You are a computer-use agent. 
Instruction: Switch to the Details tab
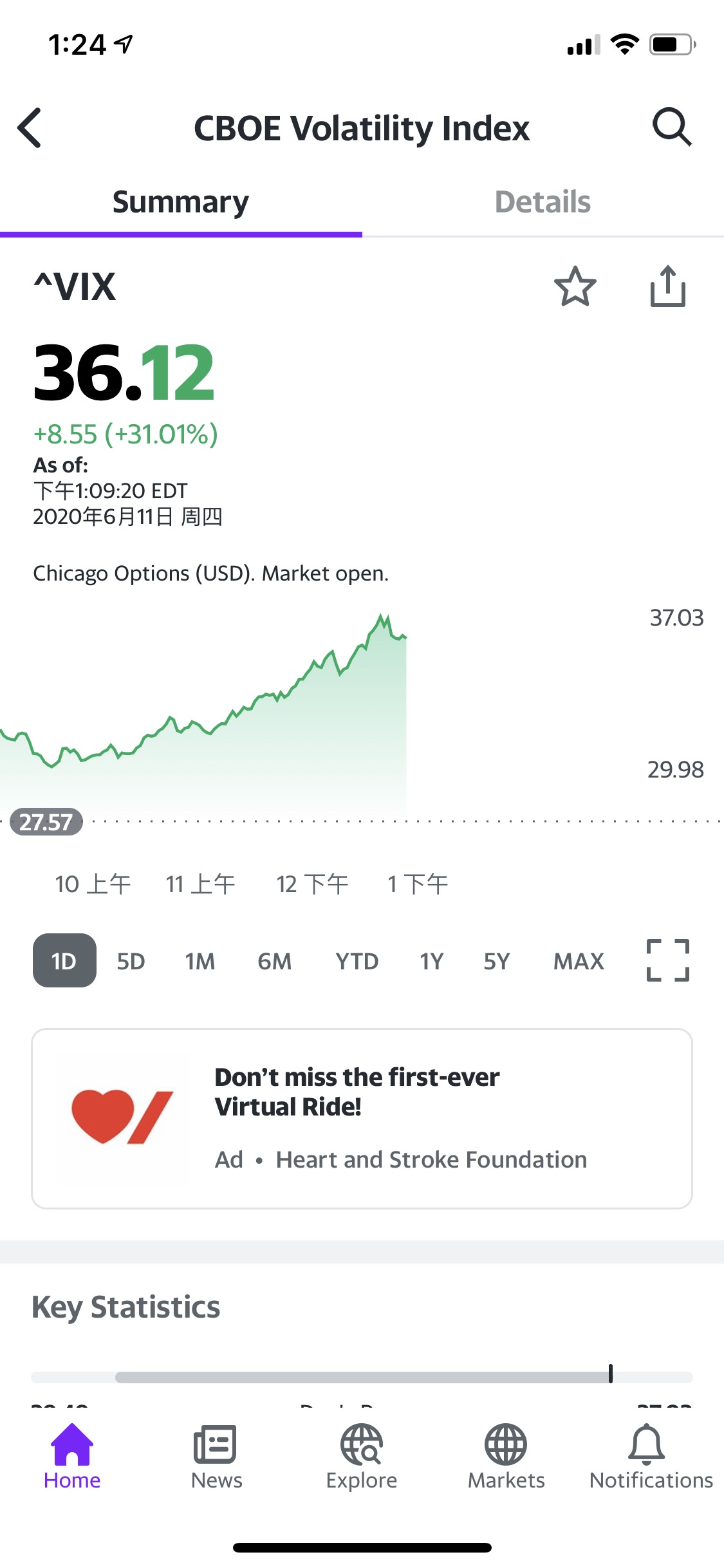click(x=543, y=202)
